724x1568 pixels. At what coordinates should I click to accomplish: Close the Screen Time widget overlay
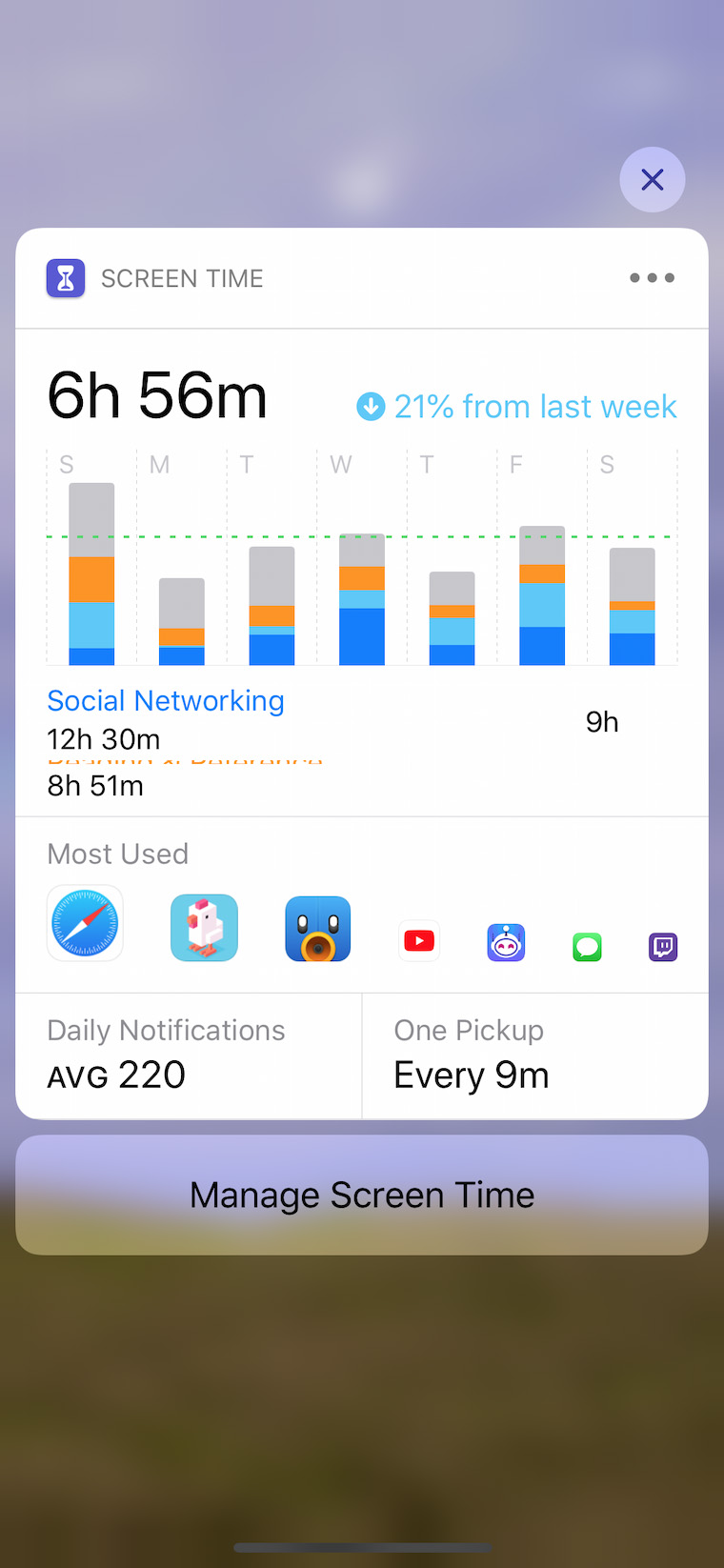coord(652,179)
